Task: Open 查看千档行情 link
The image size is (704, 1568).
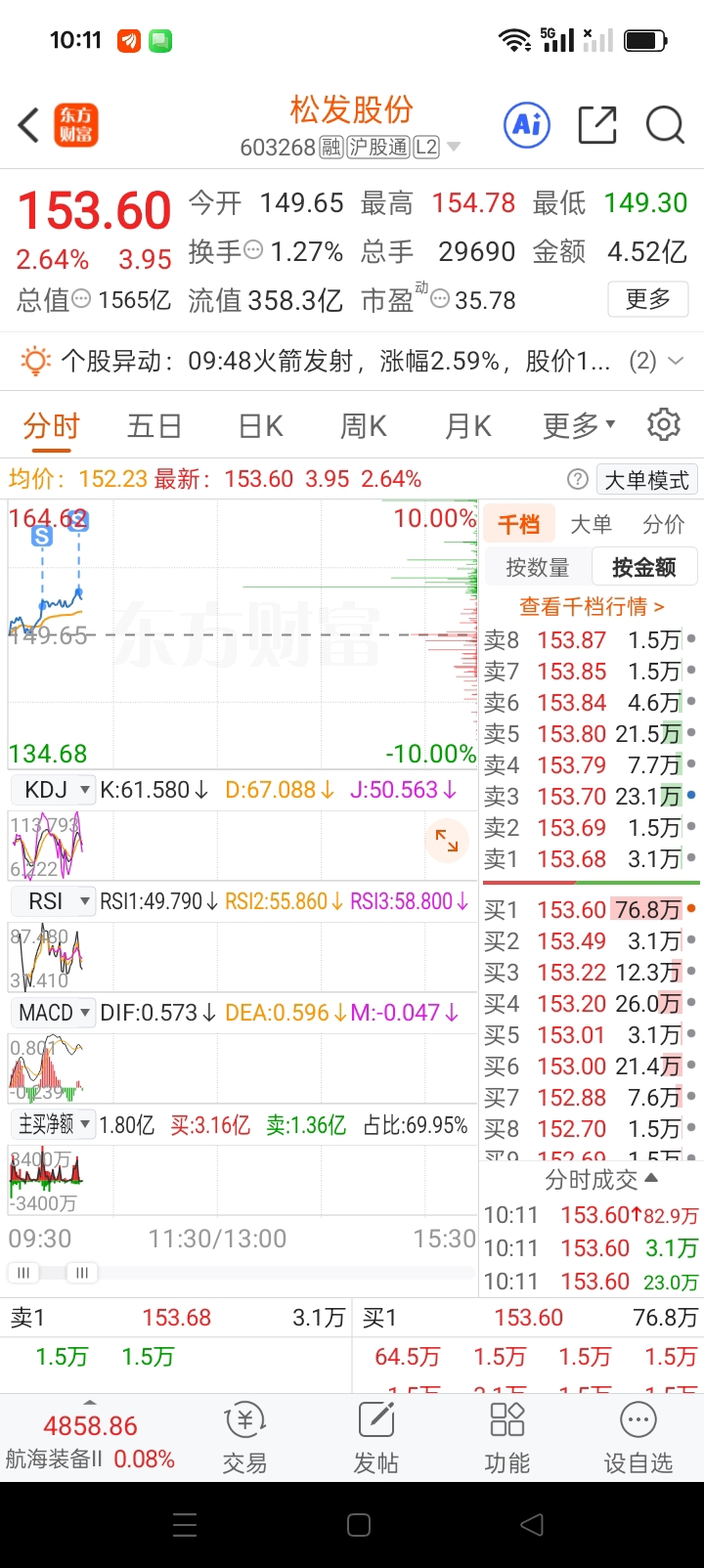Action: tap(592, 607)
